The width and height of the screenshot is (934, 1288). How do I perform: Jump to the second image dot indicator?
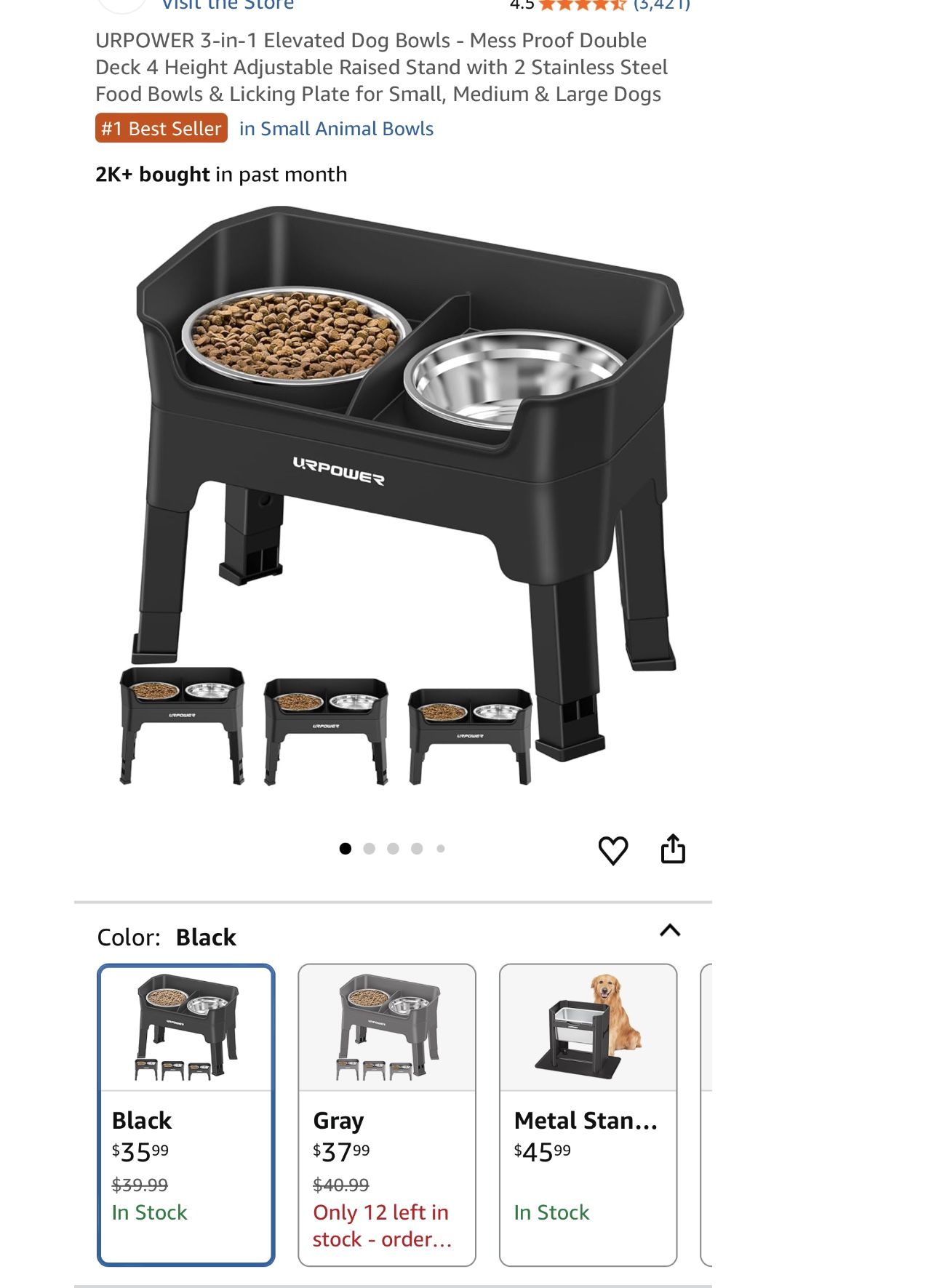(x=370, y=849)
